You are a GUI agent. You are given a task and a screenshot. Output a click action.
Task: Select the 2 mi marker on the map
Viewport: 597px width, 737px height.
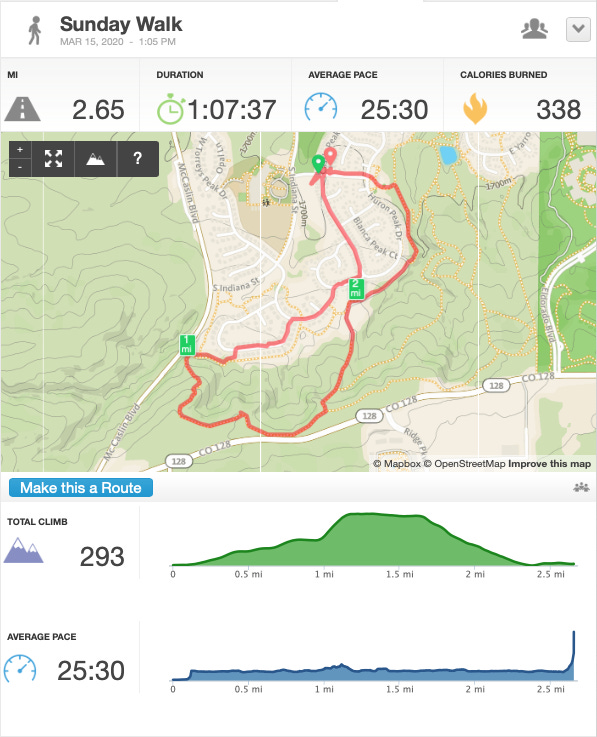tap(356, 288)
